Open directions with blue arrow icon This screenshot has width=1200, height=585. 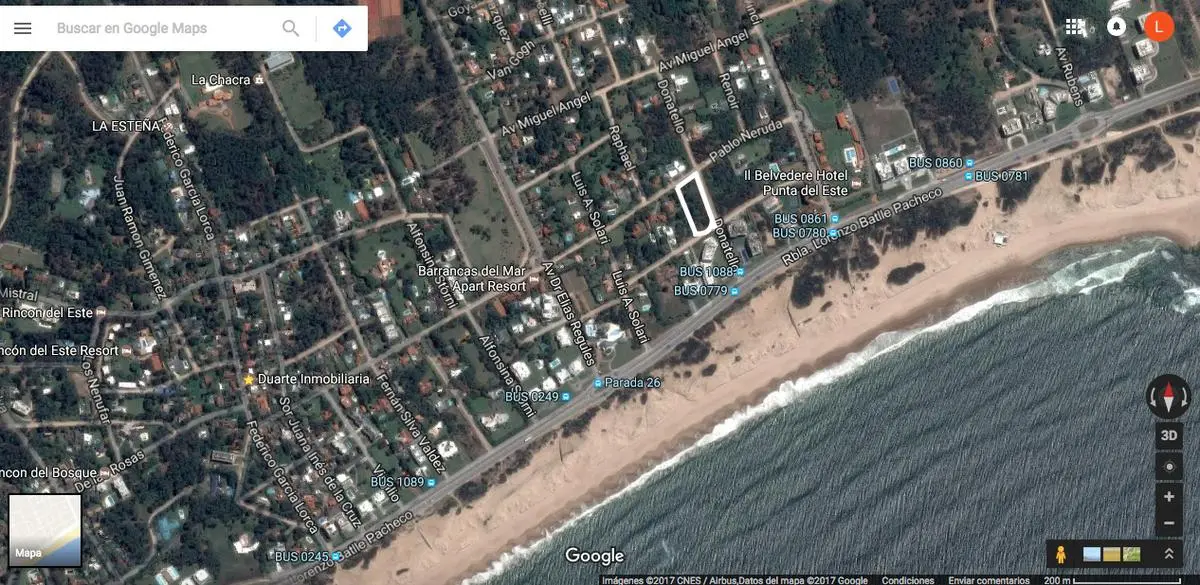(342, 28)
